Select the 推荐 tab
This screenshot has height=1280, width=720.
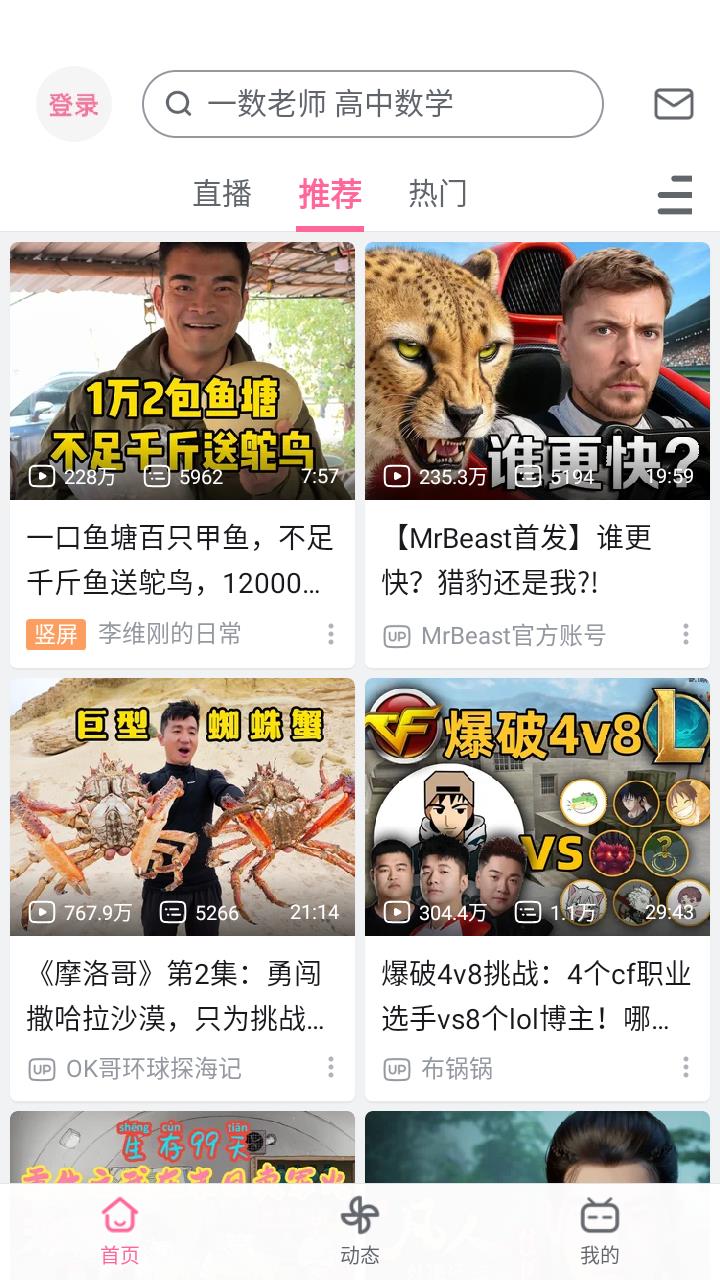[x=330, y=194]
